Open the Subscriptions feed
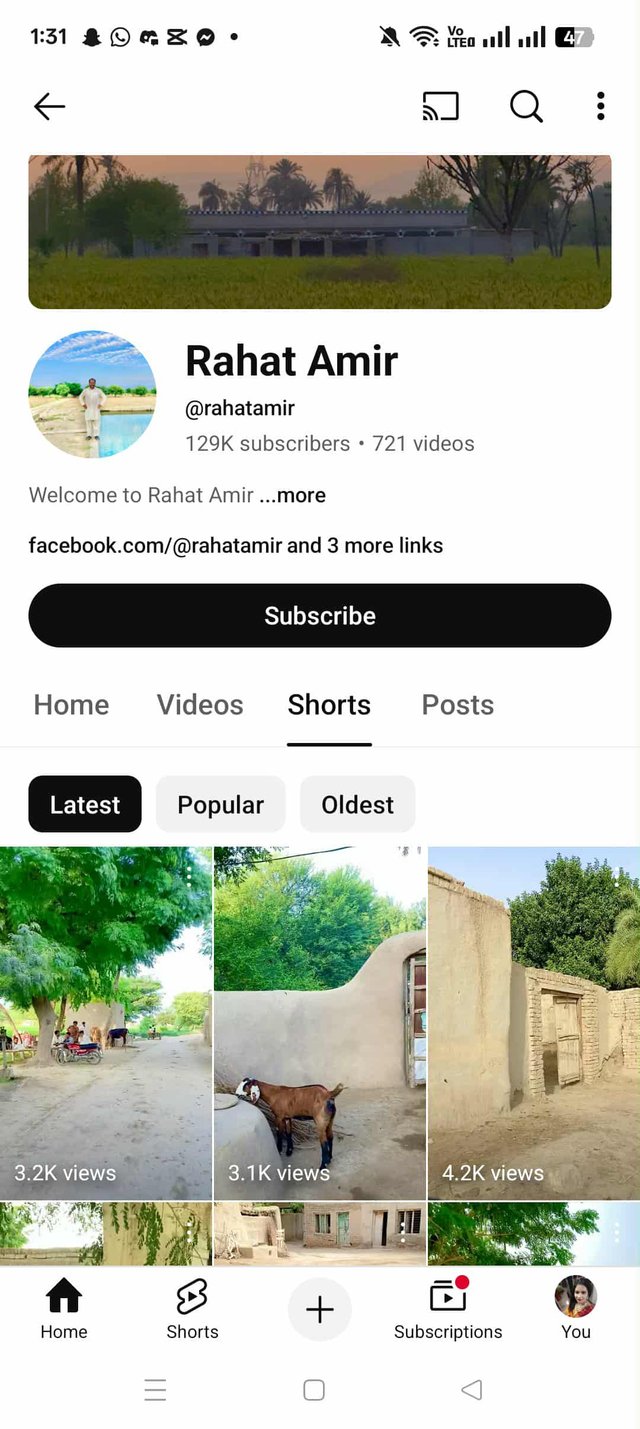Viewport: 640px width, 1429px height. (448, 1310)
